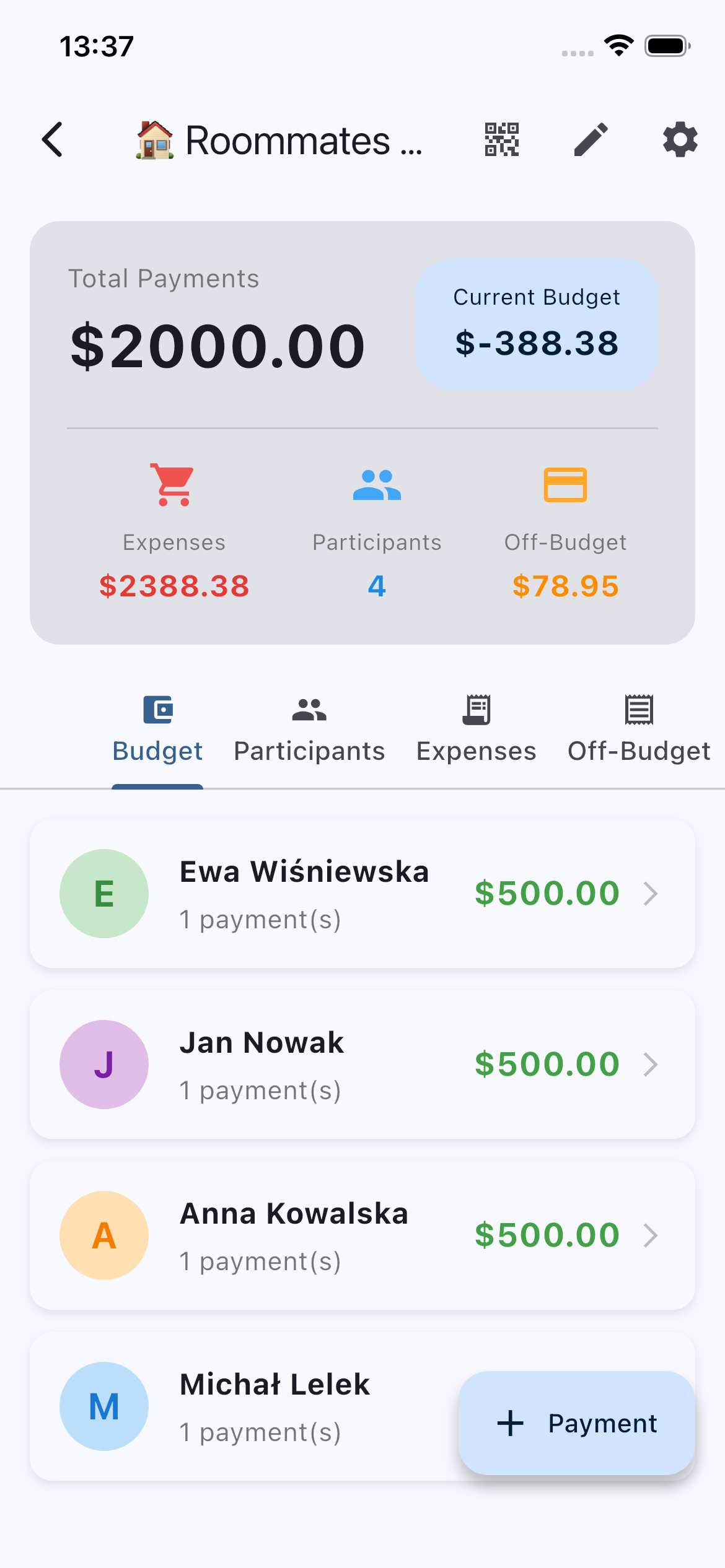Viewport: 725px width, 1568px height.
Task: Click the orange Off-Budget card icon
Action: tap(565, 486)
